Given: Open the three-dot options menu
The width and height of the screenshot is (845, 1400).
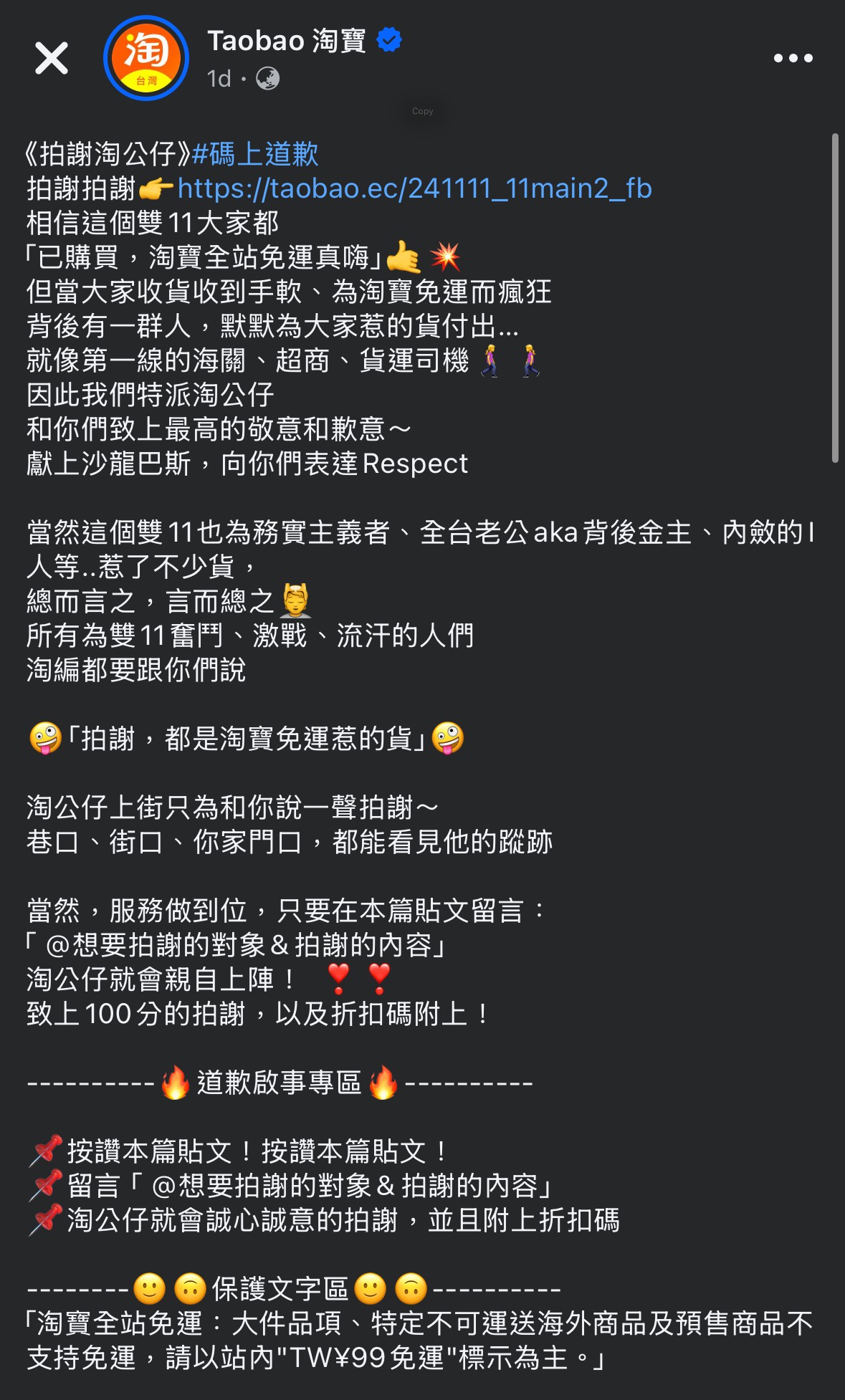Looking at the screenshot, I should click(x=793, y=58).
